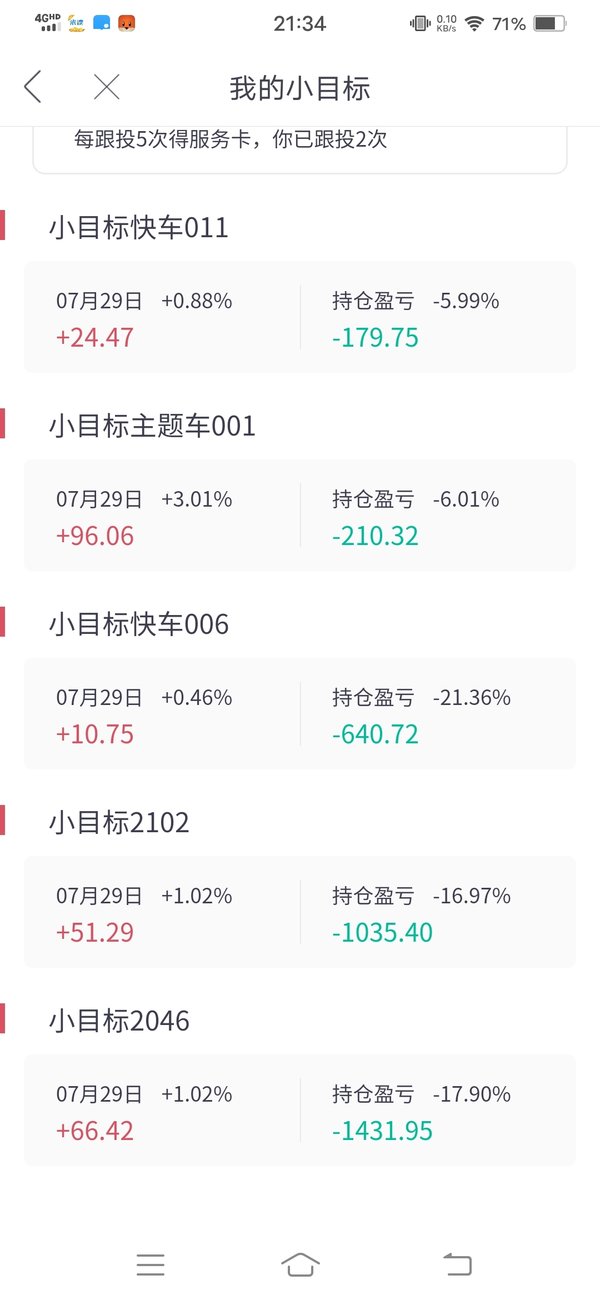View details of 小目标快车006

pyautogui.click(x=300, y=713)
